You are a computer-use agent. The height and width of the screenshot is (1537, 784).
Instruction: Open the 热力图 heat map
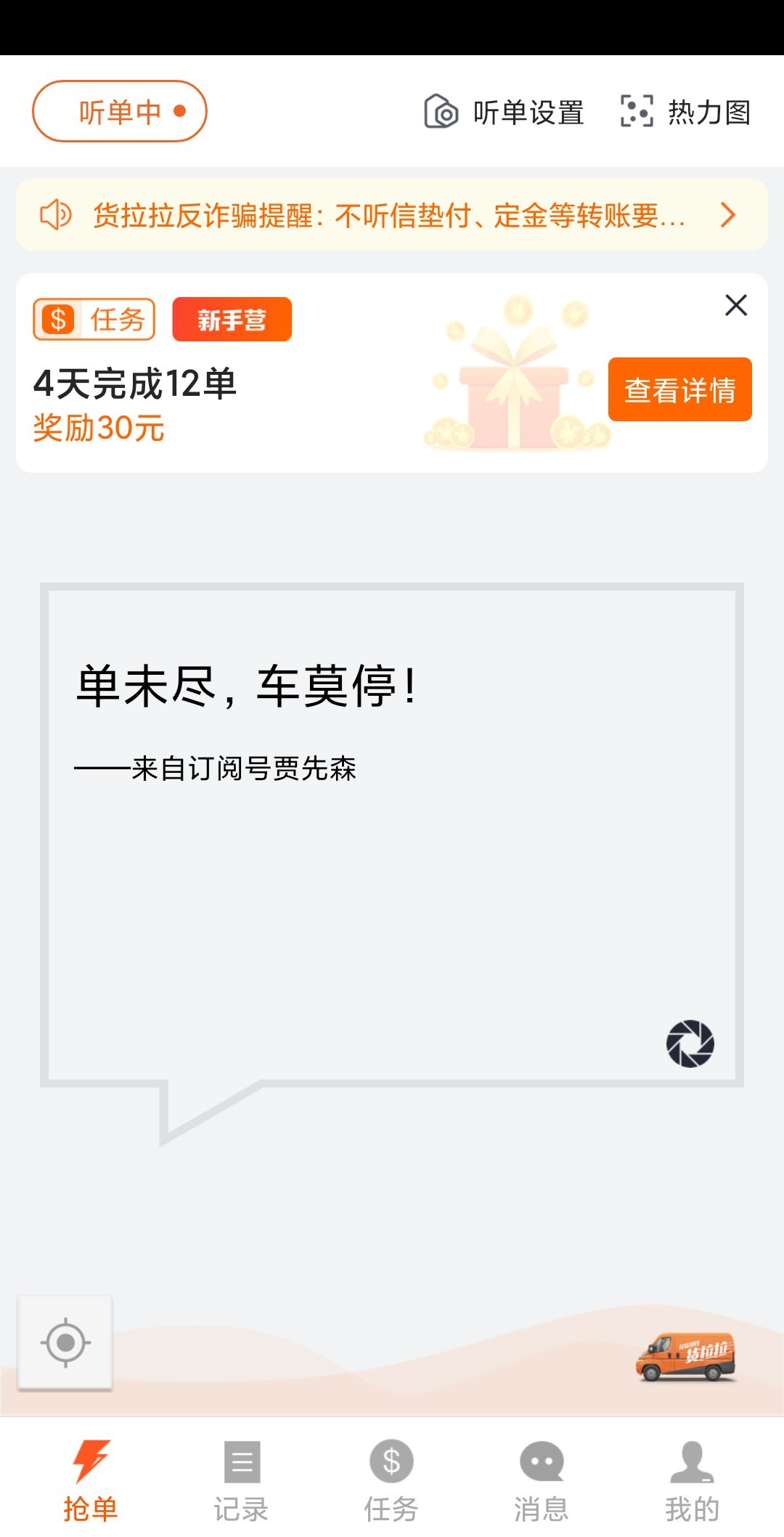click(x=685, y=113)
